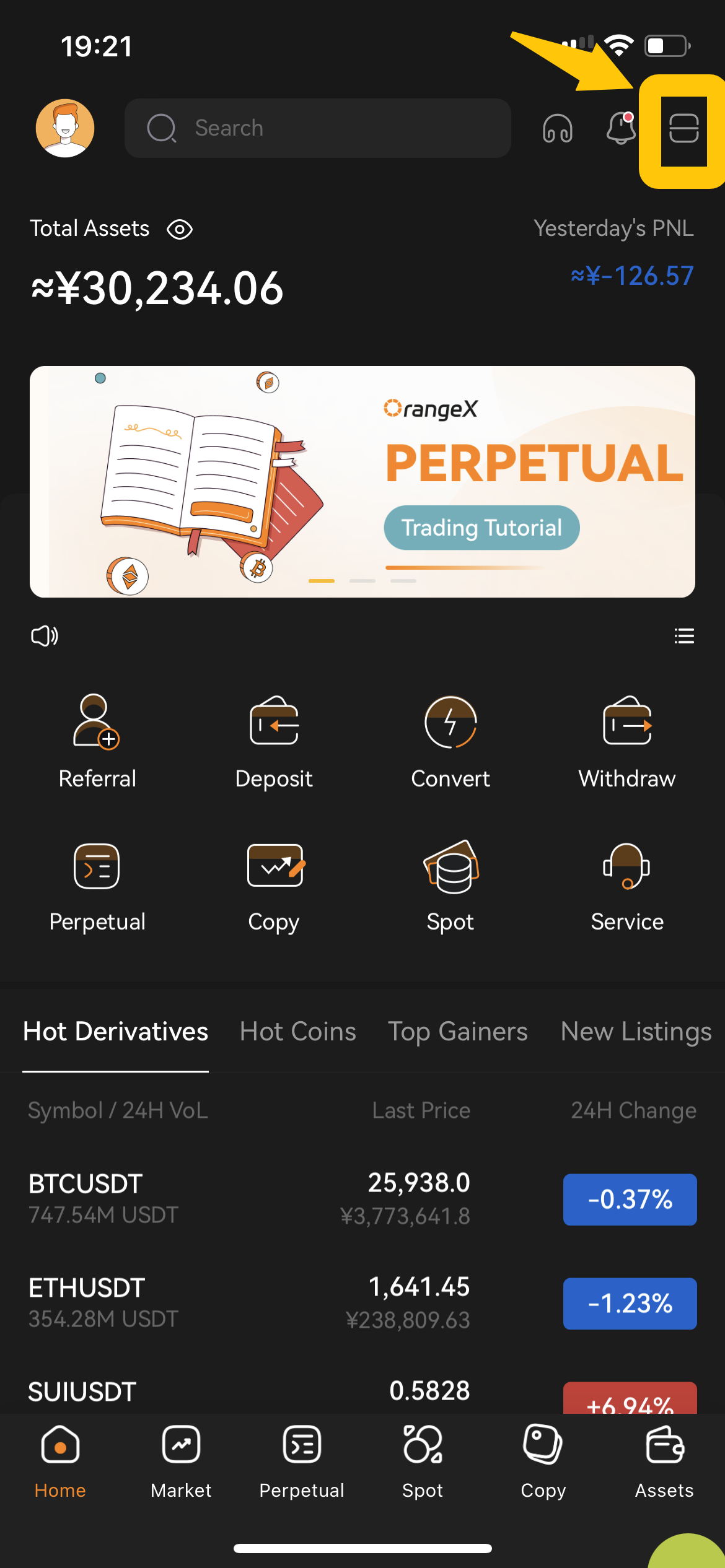Open the BTCUSDT row
This screenshot has height=1568, width=725.
[362, 1199]
